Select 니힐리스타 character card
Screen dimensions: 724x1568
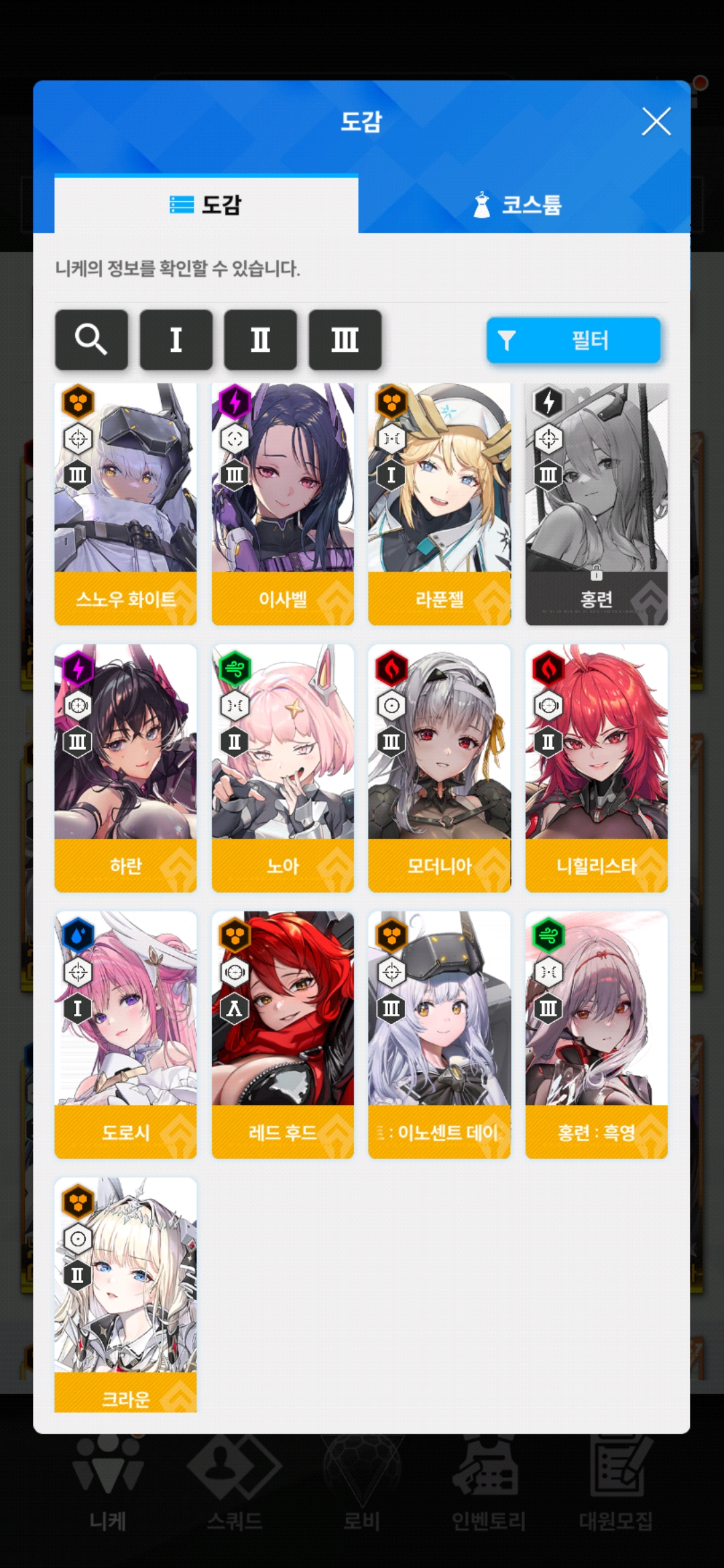(x=597, y=768)
